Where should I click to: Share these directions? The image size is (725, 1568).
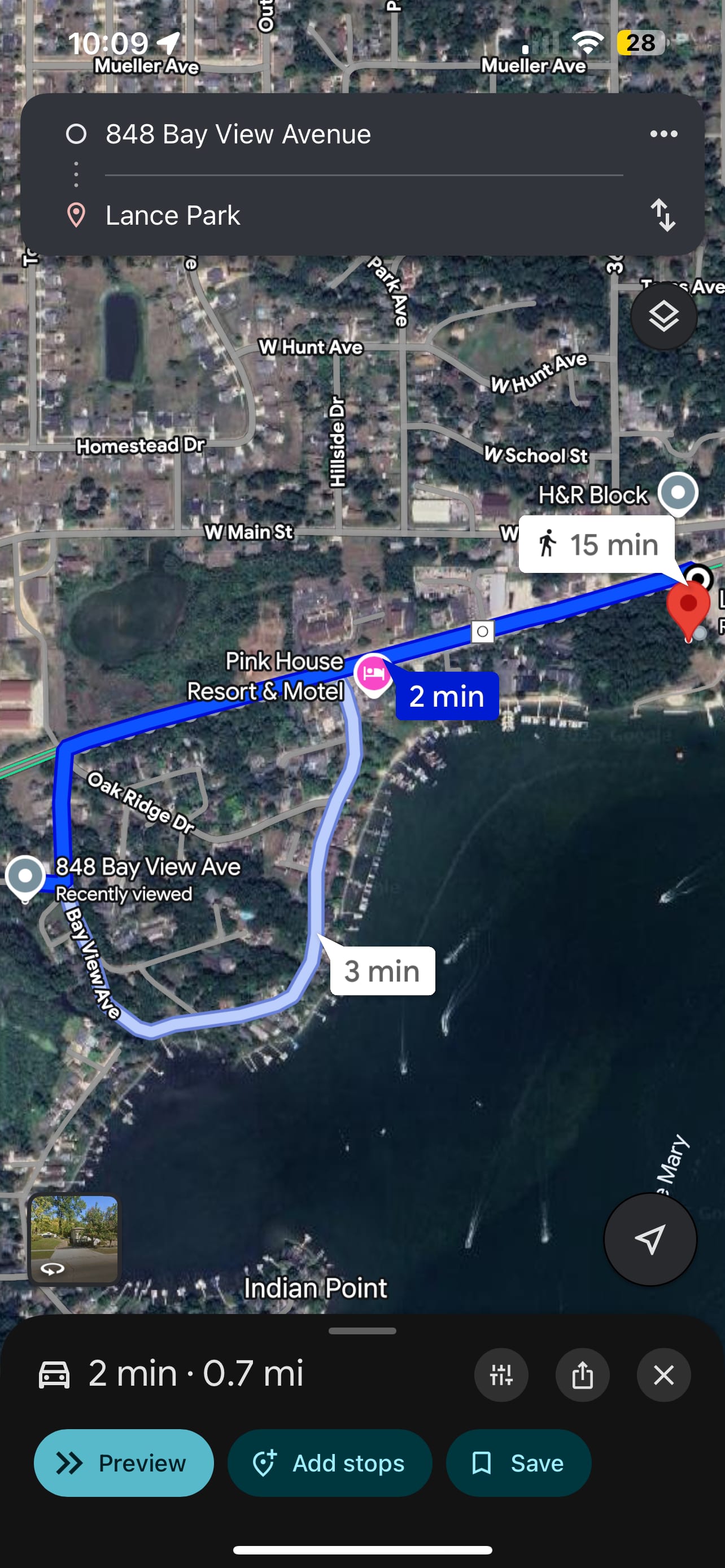(x=582, y=1374)
